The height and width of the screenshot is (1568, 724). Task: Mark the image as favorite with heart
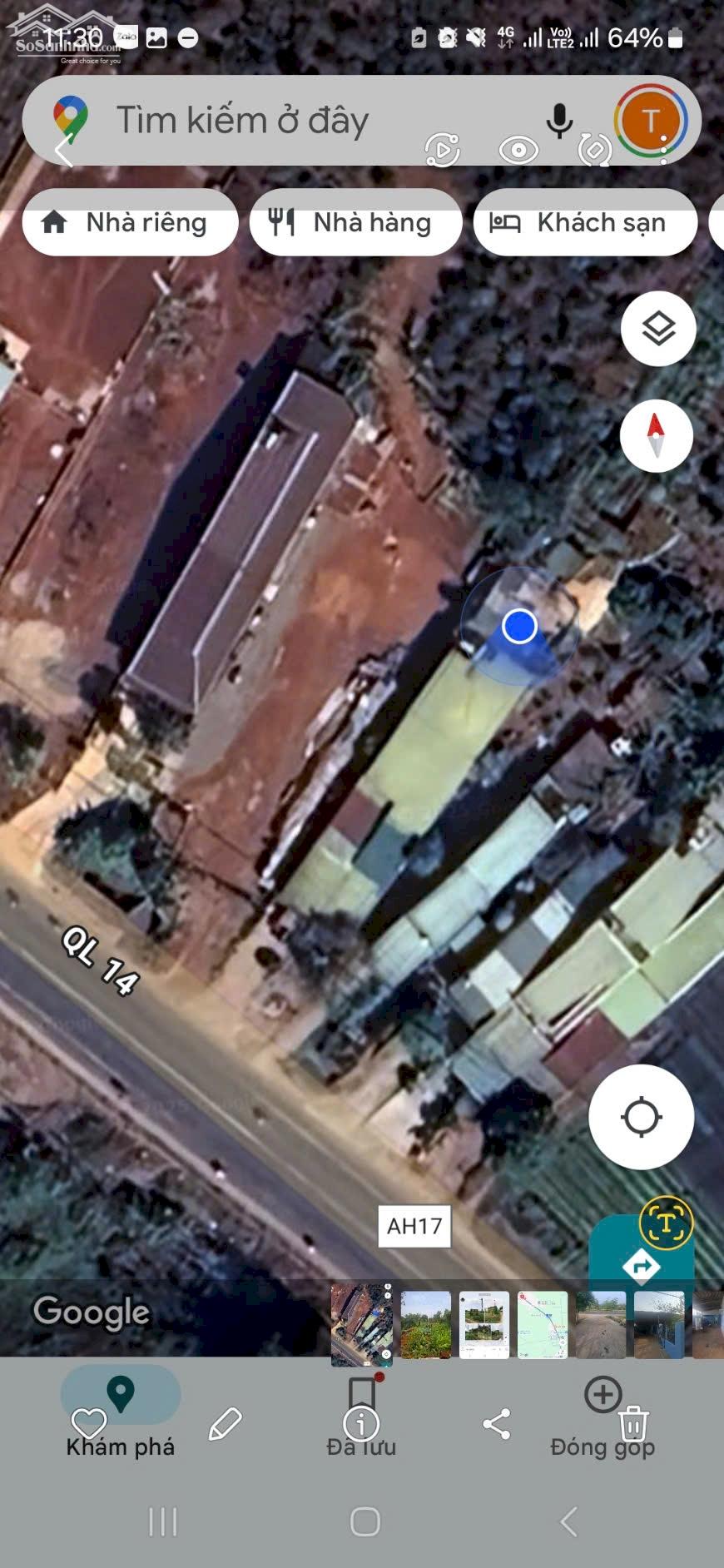(89, 1424)
